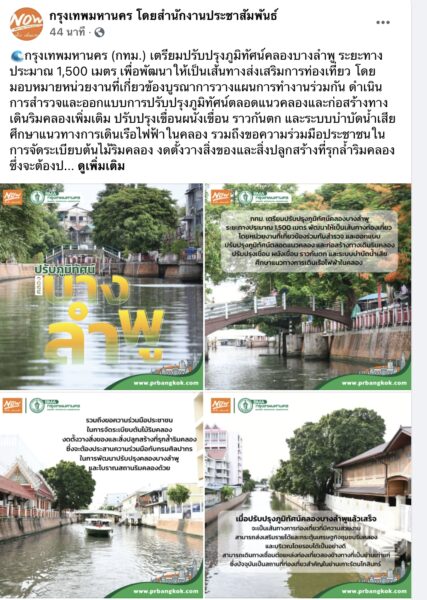The image size is (427, 600).
Task: Open the photo titled ปรับภูมิทัศน์ บางลำพู
Action: [x=101, y=287]
